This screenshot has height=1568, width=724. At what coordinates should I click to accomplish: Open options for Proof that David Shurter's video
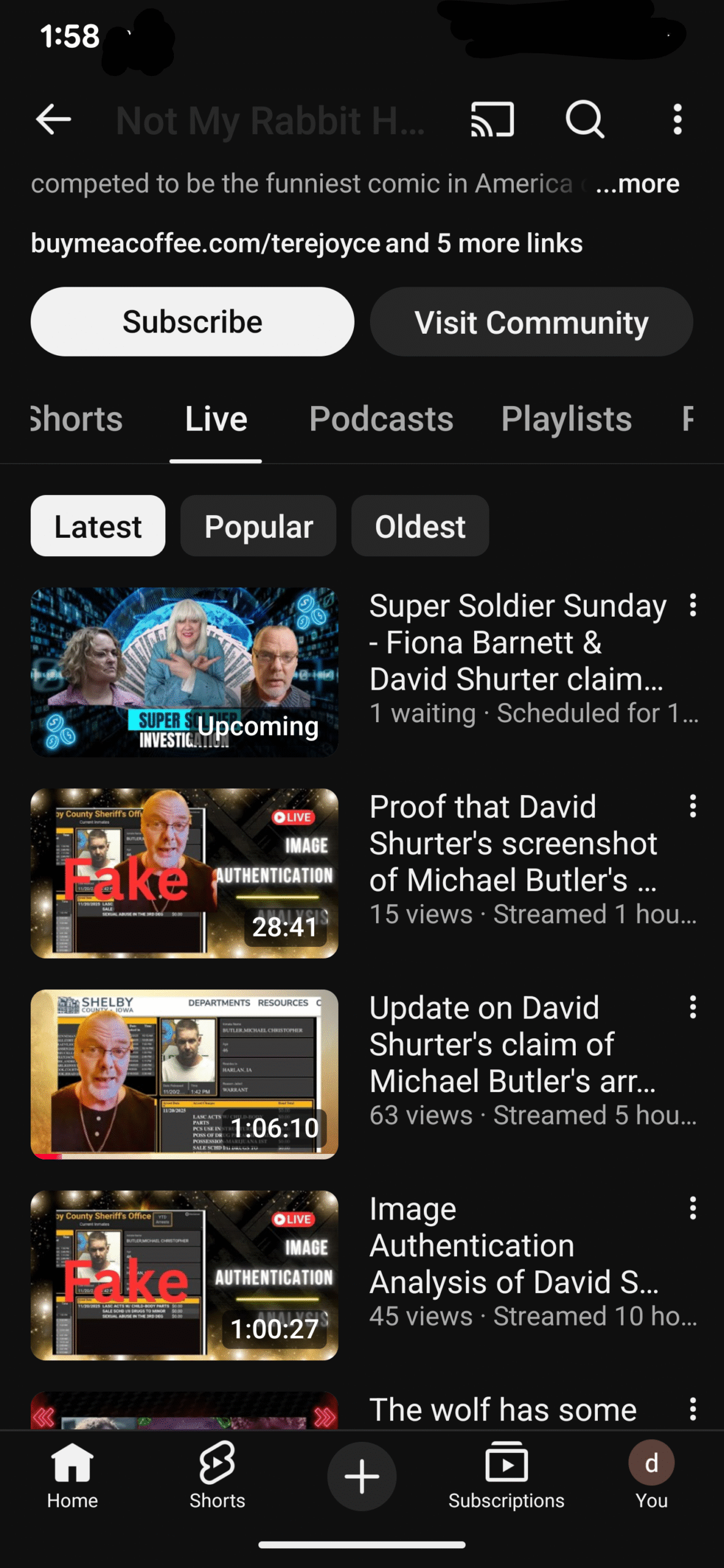(x=693, y=806)
